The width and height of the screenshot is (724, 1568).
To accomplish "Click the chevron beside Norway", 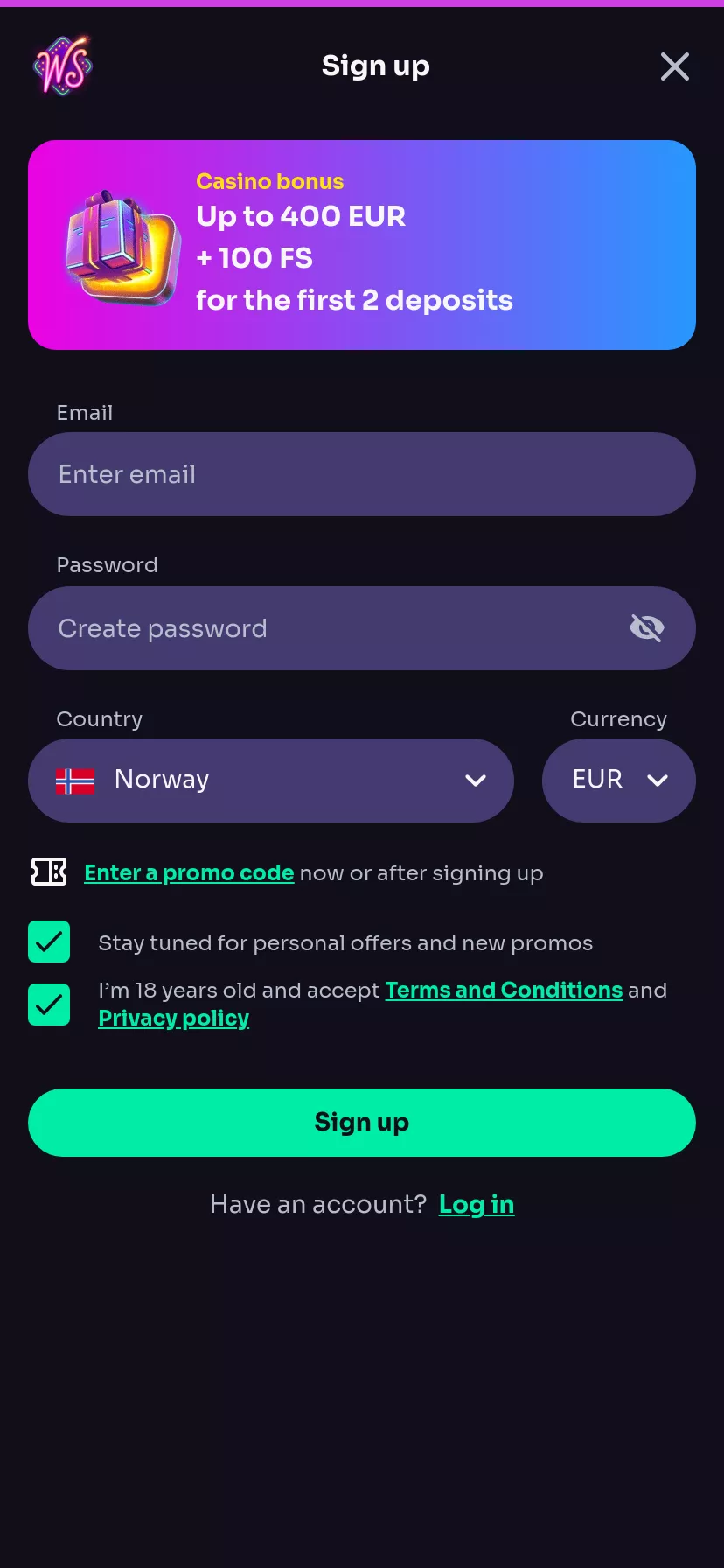I will (476, 780).
